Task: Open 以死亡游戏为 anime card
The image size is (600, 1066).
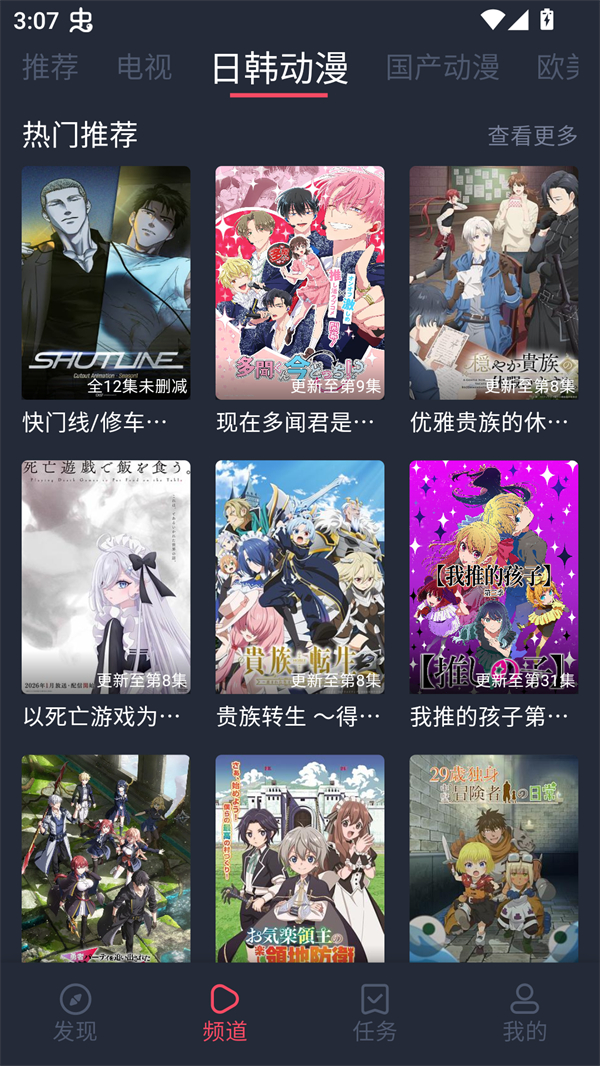Action: [106, 577]
